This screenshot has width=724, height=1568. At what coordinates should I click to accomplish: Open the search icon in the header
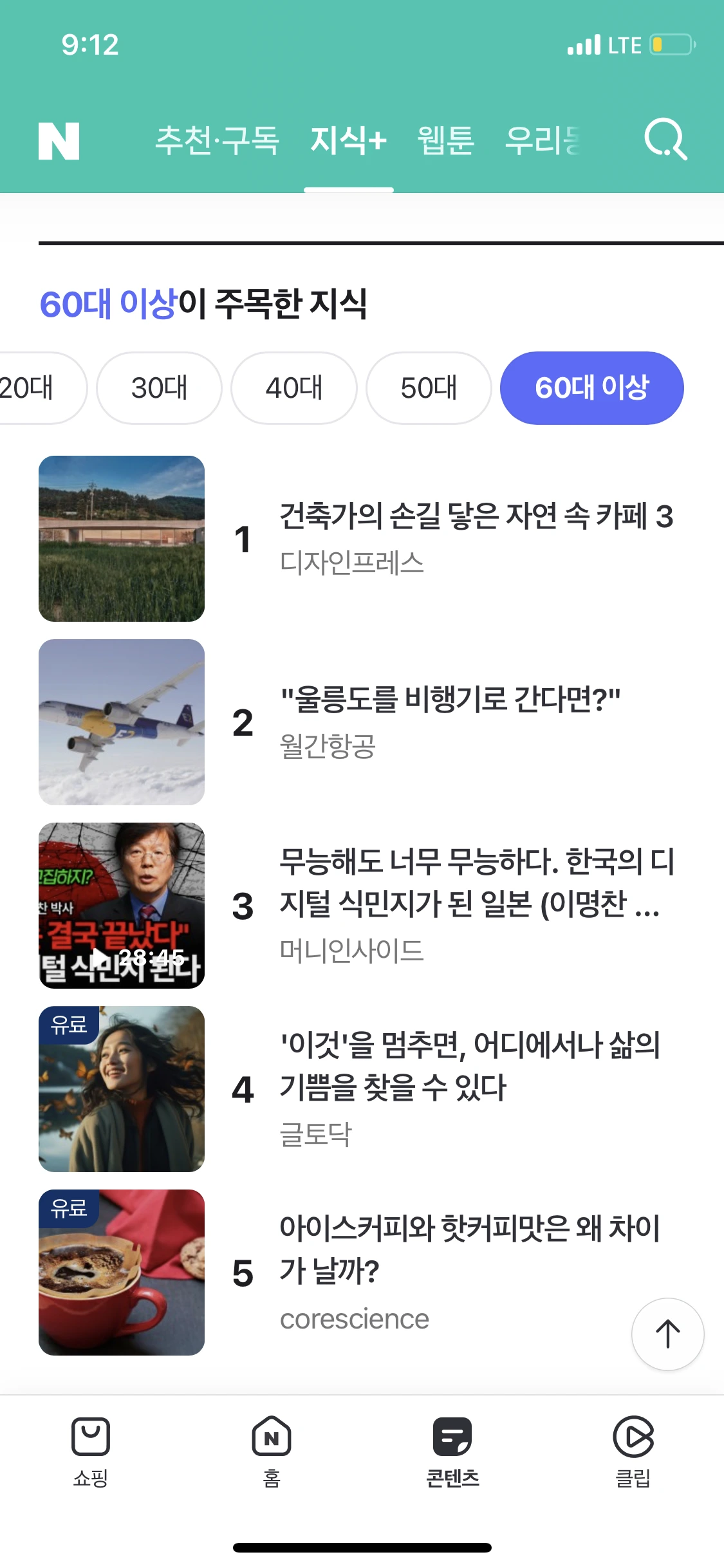click(x=665, y=139)
